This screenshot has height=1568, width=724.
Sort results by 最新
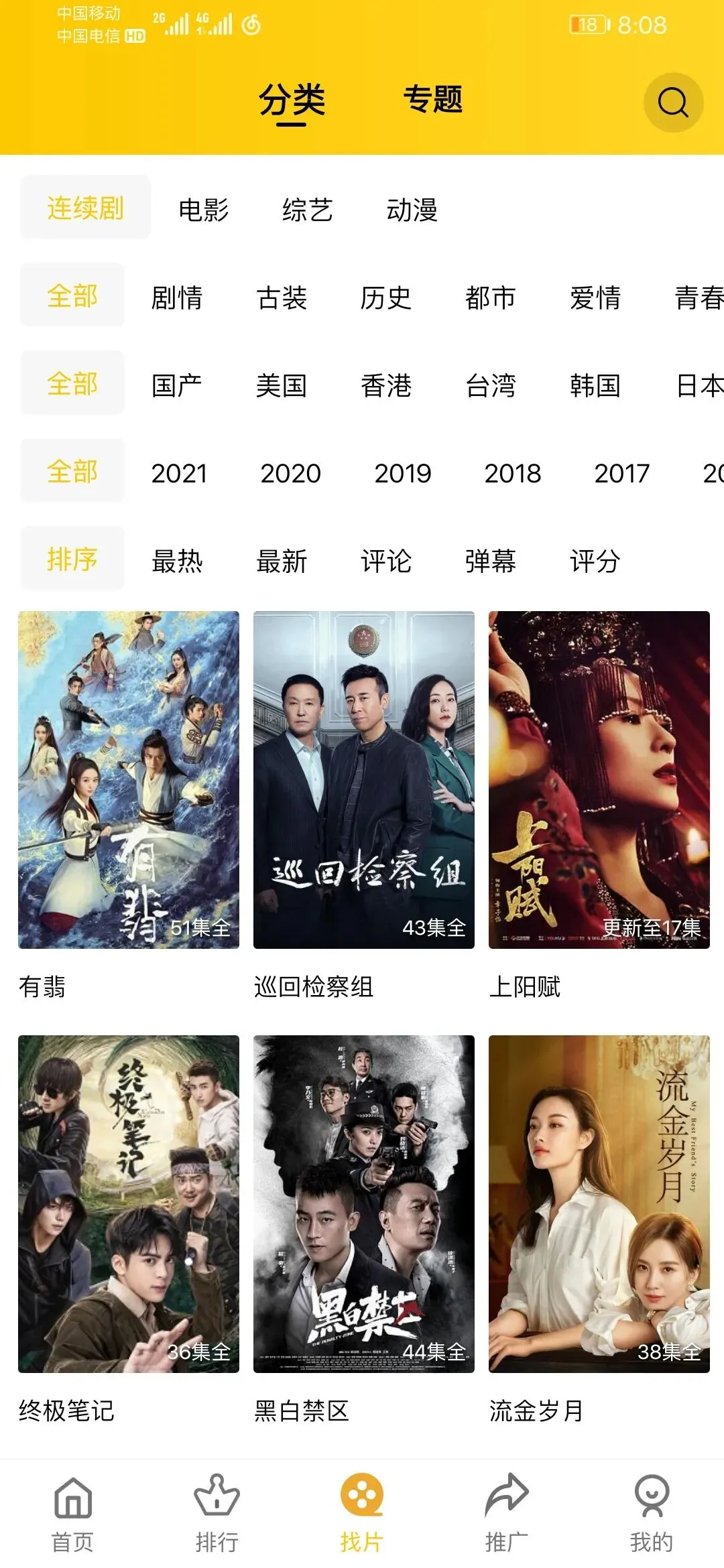click(282, 561)
